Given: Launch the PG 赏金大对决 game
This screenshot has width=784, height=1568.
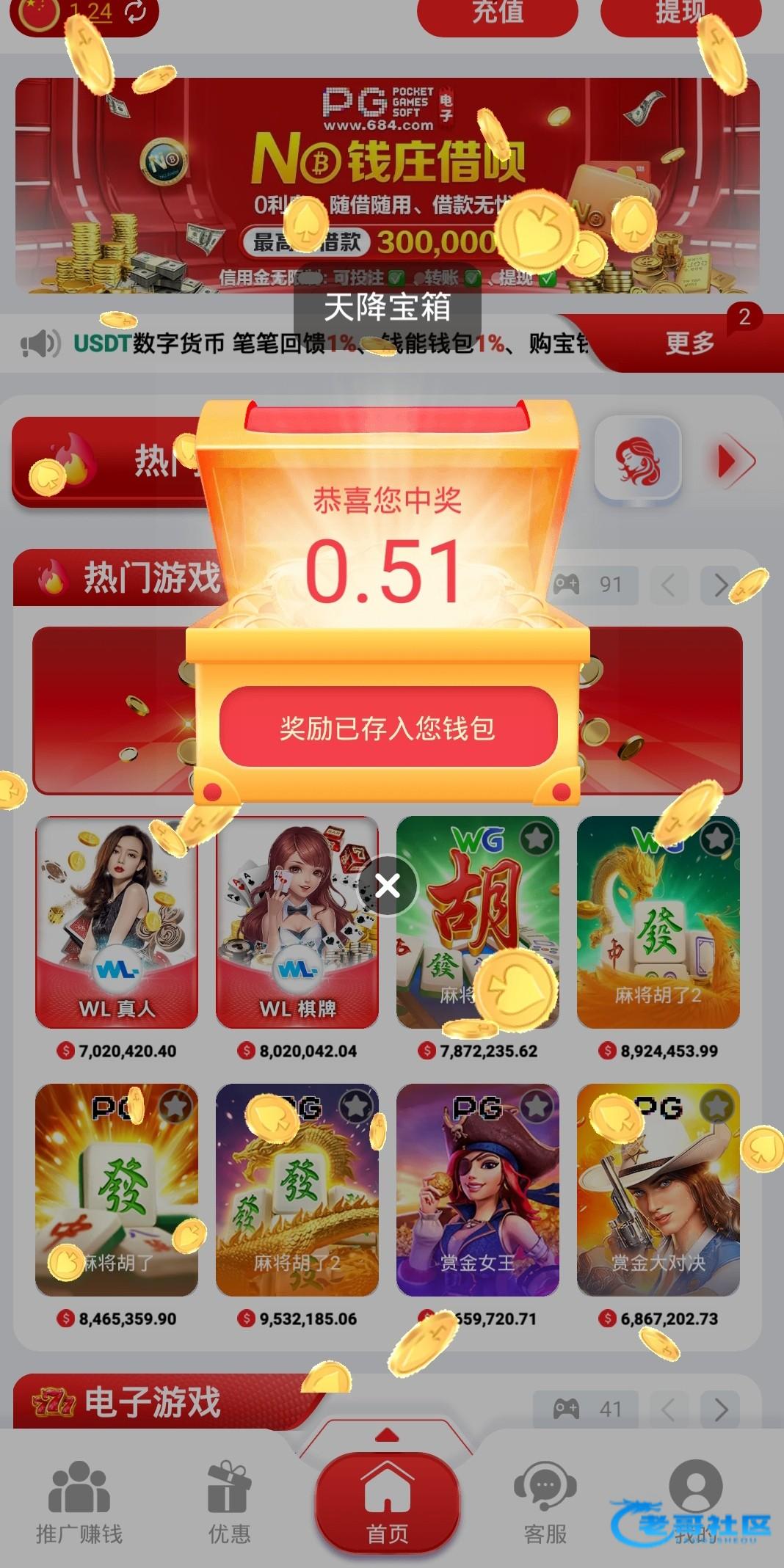Looking at the screenshot, I should pos(658,1189).
